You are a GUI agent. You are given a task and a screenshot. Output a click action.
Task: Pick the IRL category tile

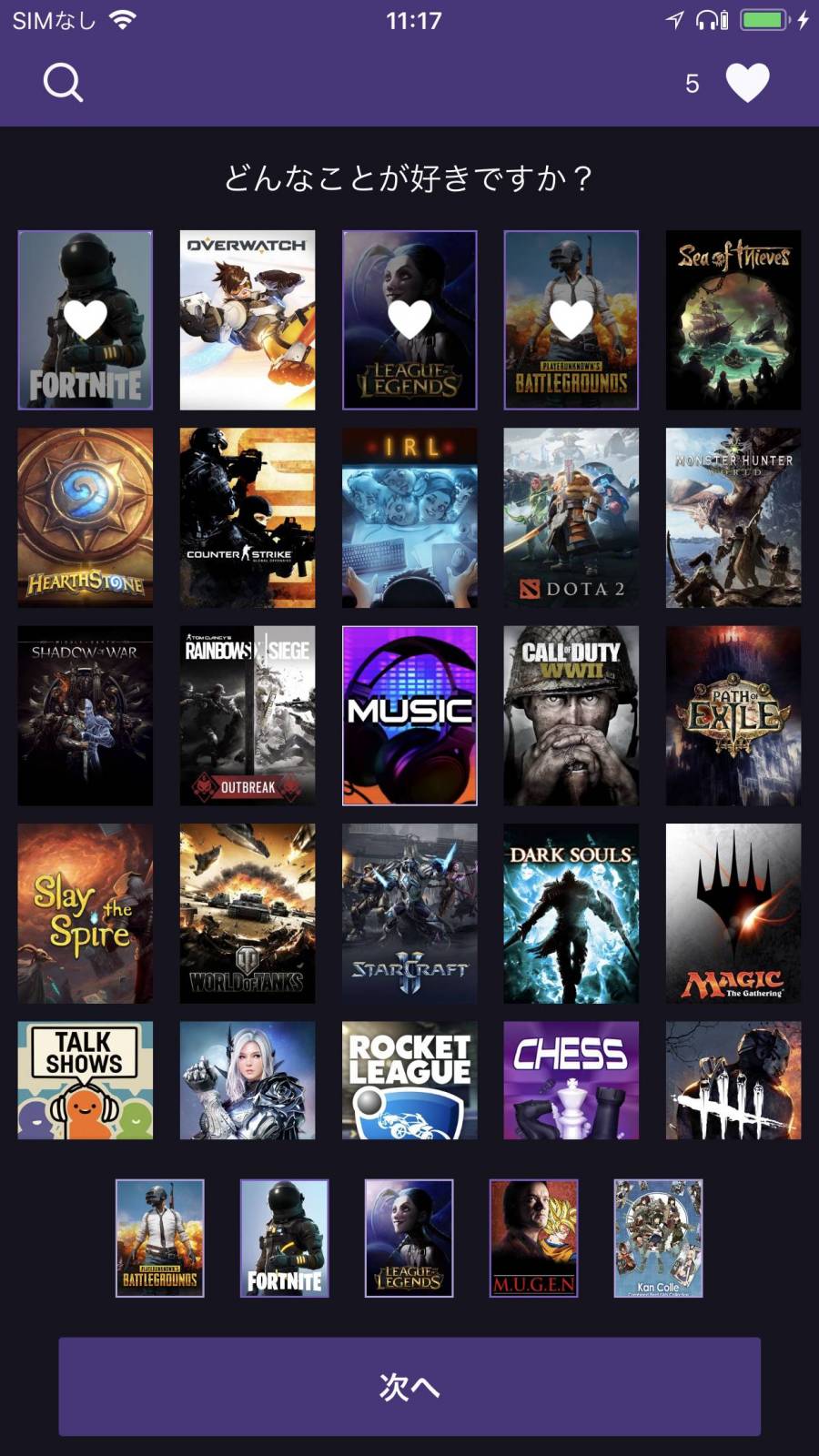409,517
